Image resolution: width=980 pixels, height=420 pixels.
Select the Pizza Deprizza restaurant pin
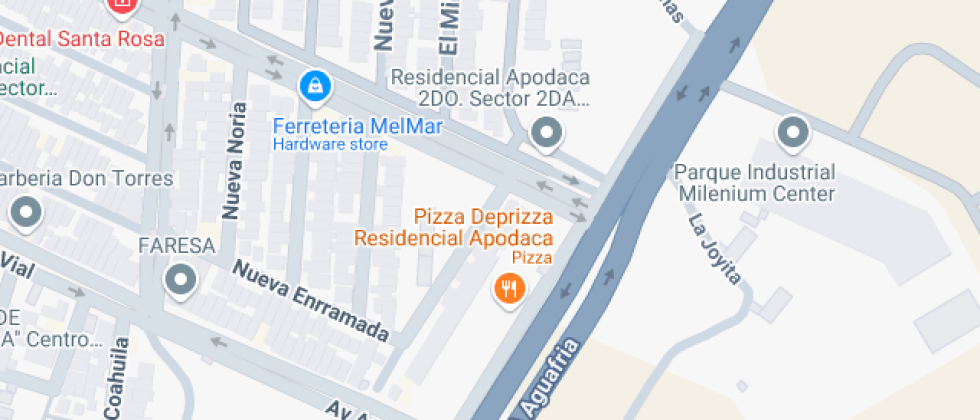(510, 290)
